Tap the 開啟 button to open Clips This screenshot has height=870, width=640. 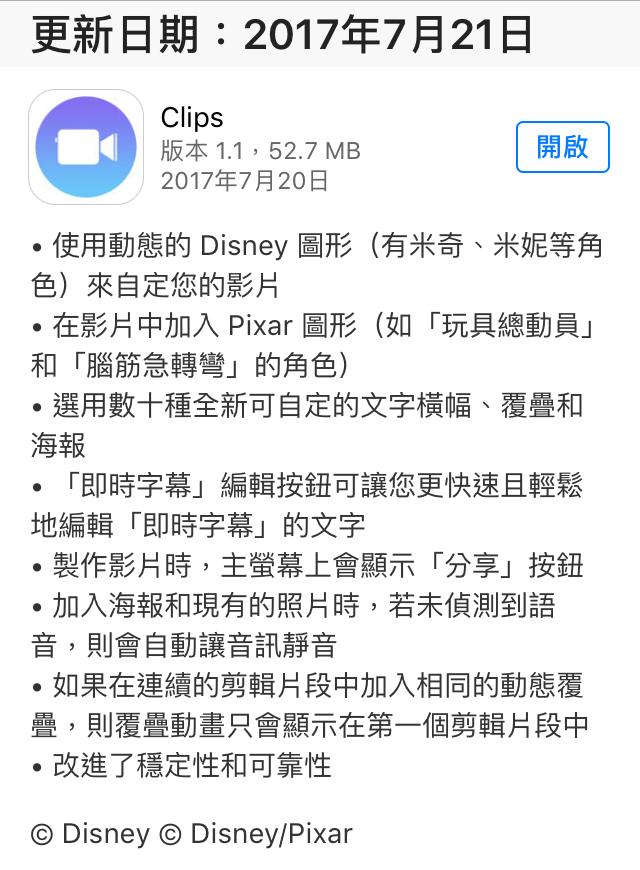tap(562, 147)
